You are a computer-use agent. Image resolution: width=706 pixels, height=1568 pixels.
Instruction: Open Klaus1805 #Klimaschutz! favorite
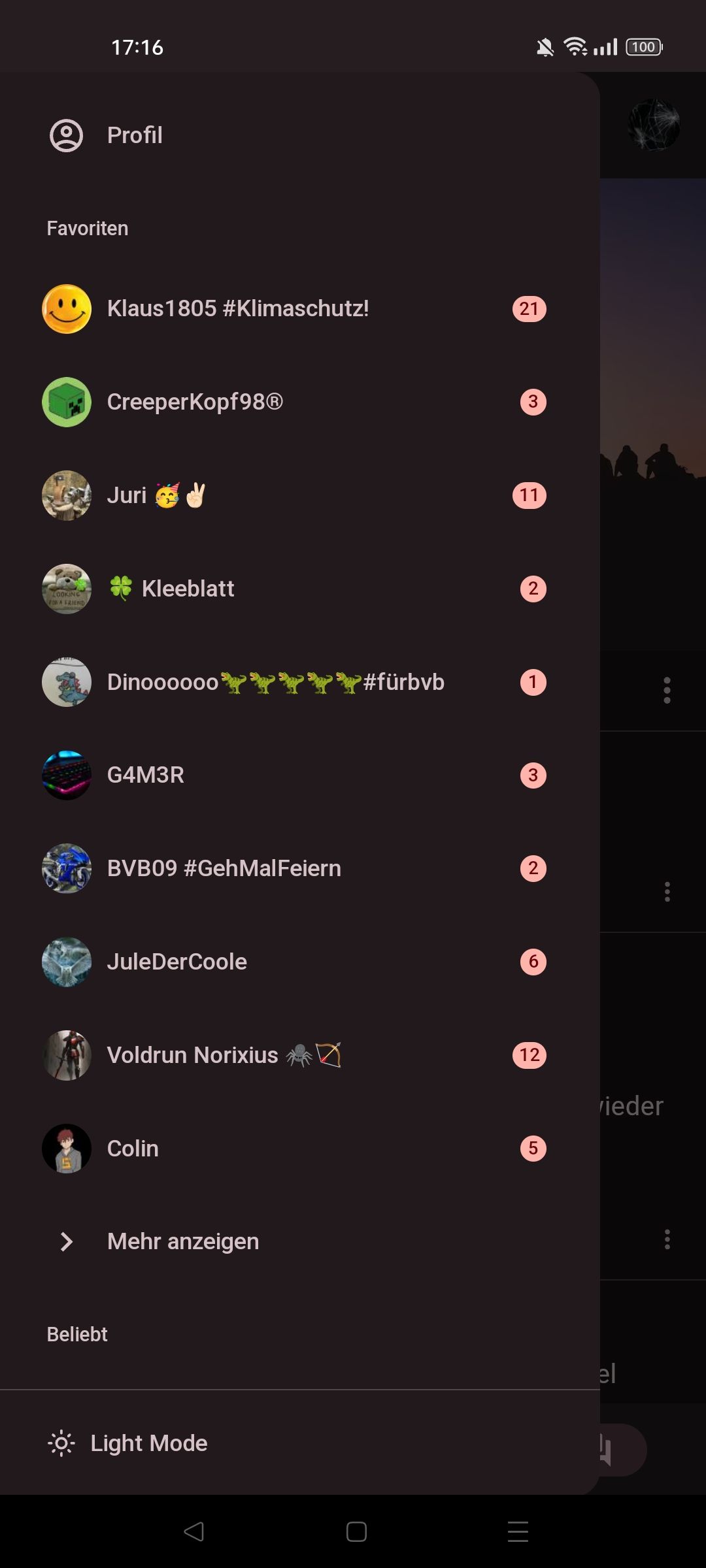(238, 308)
